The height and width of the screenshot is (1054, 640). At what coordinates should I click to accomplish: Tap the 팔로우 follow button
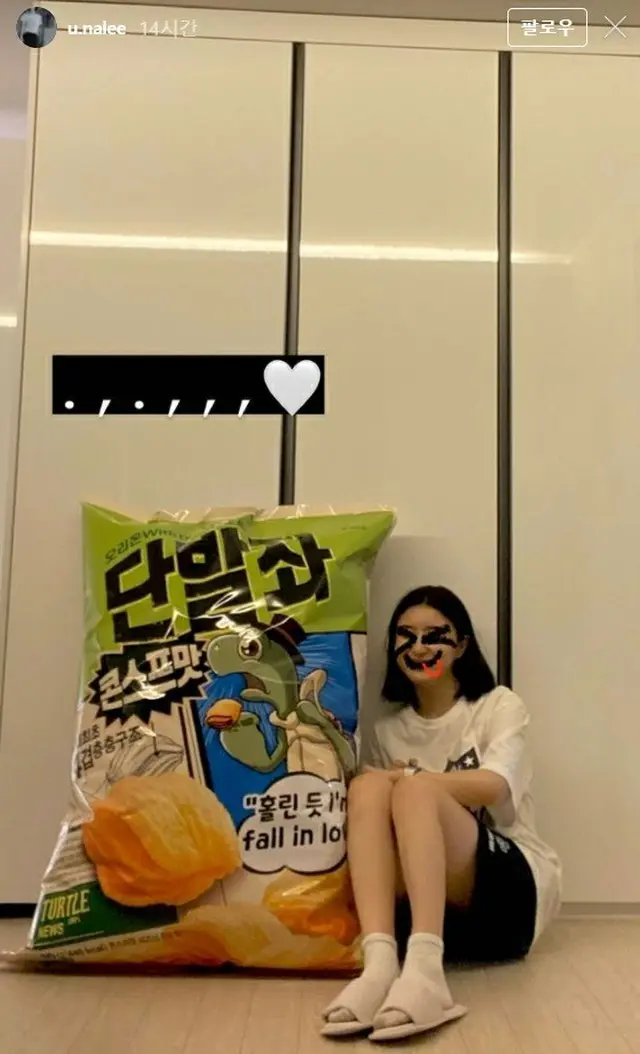tap(546, 27)
